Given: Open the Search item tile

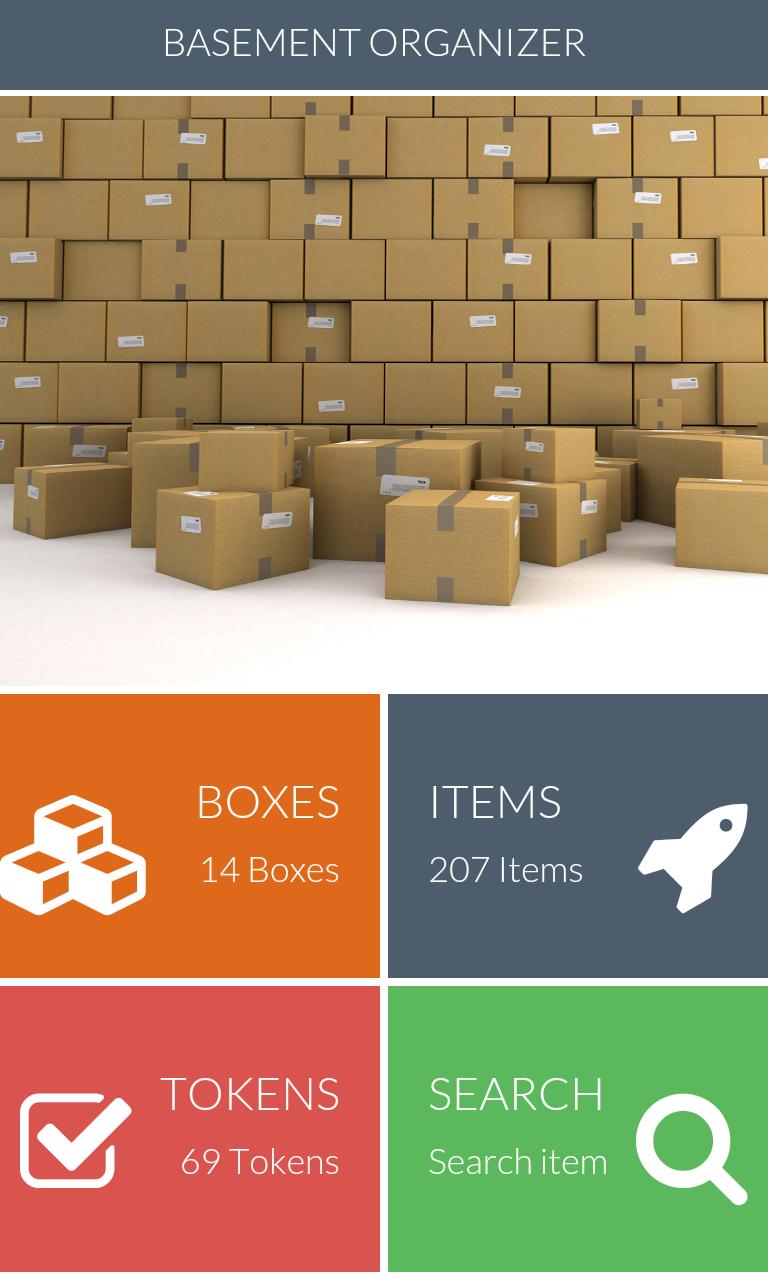Looking at the screenshot, I should click(578, 1128).
